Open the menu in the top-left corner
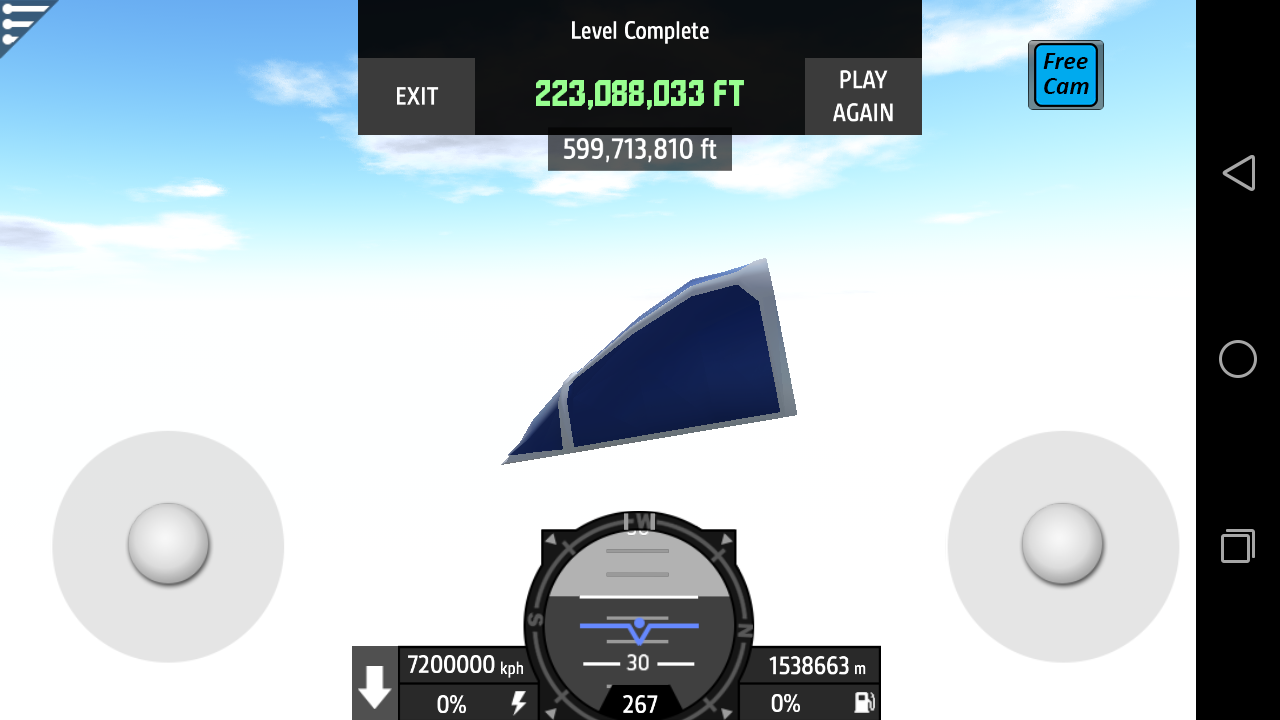Image resolution: width=1280 pixels, height=720 pixels. [x=22, y=20]
